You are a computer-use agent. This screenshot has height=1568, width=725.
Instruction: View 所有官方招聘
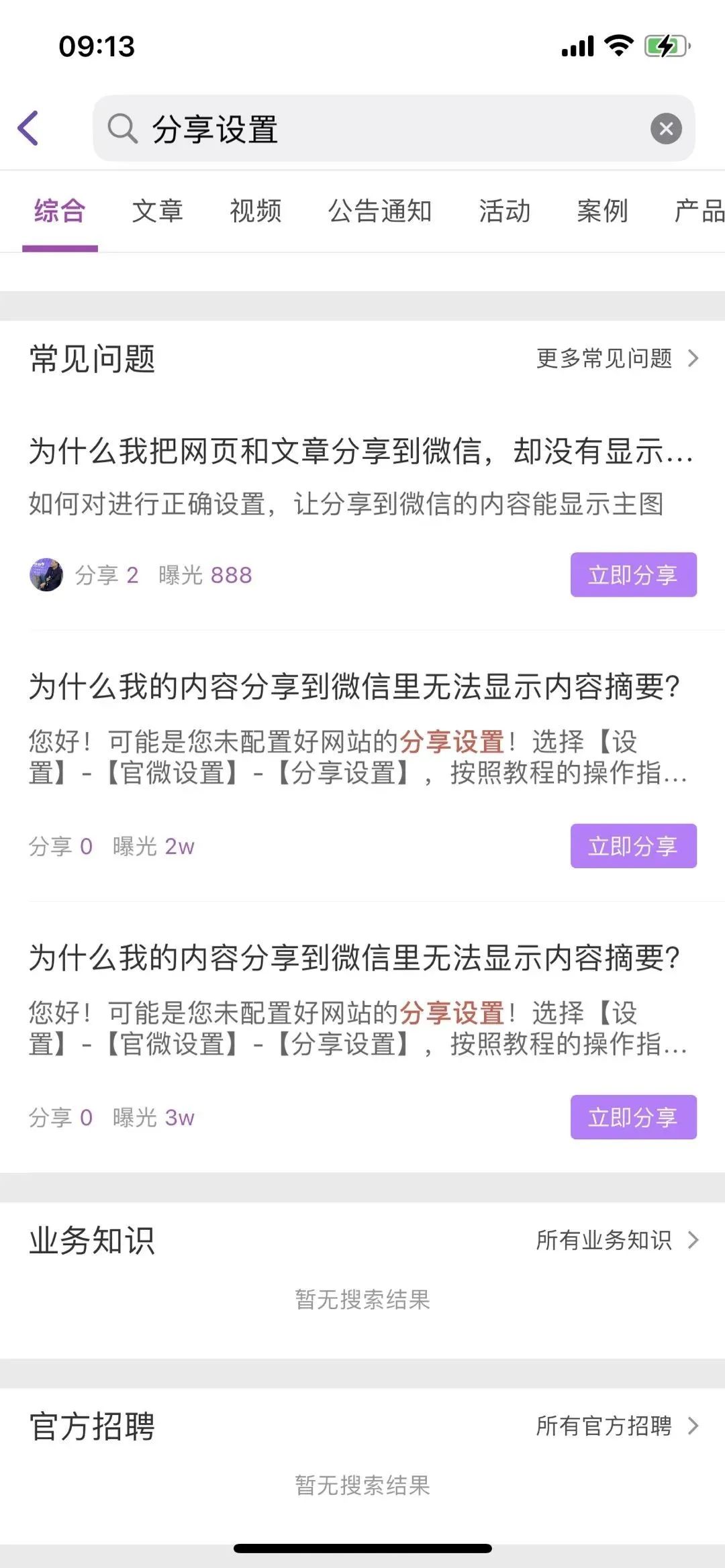(x=616, y=1426)
